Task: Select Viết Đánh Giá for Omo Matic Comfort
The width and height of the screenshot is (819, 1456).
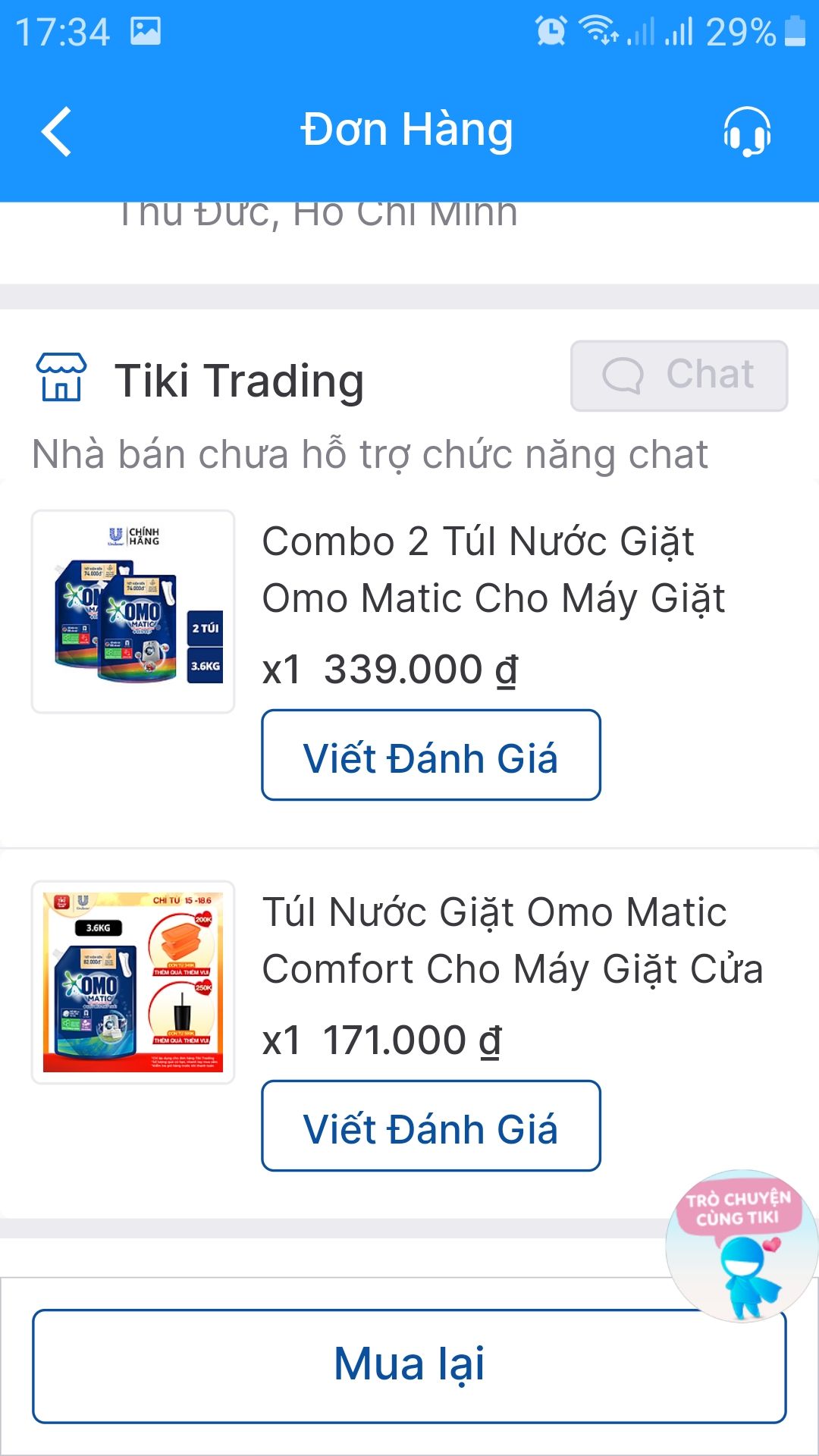Action: point(429,1128)
